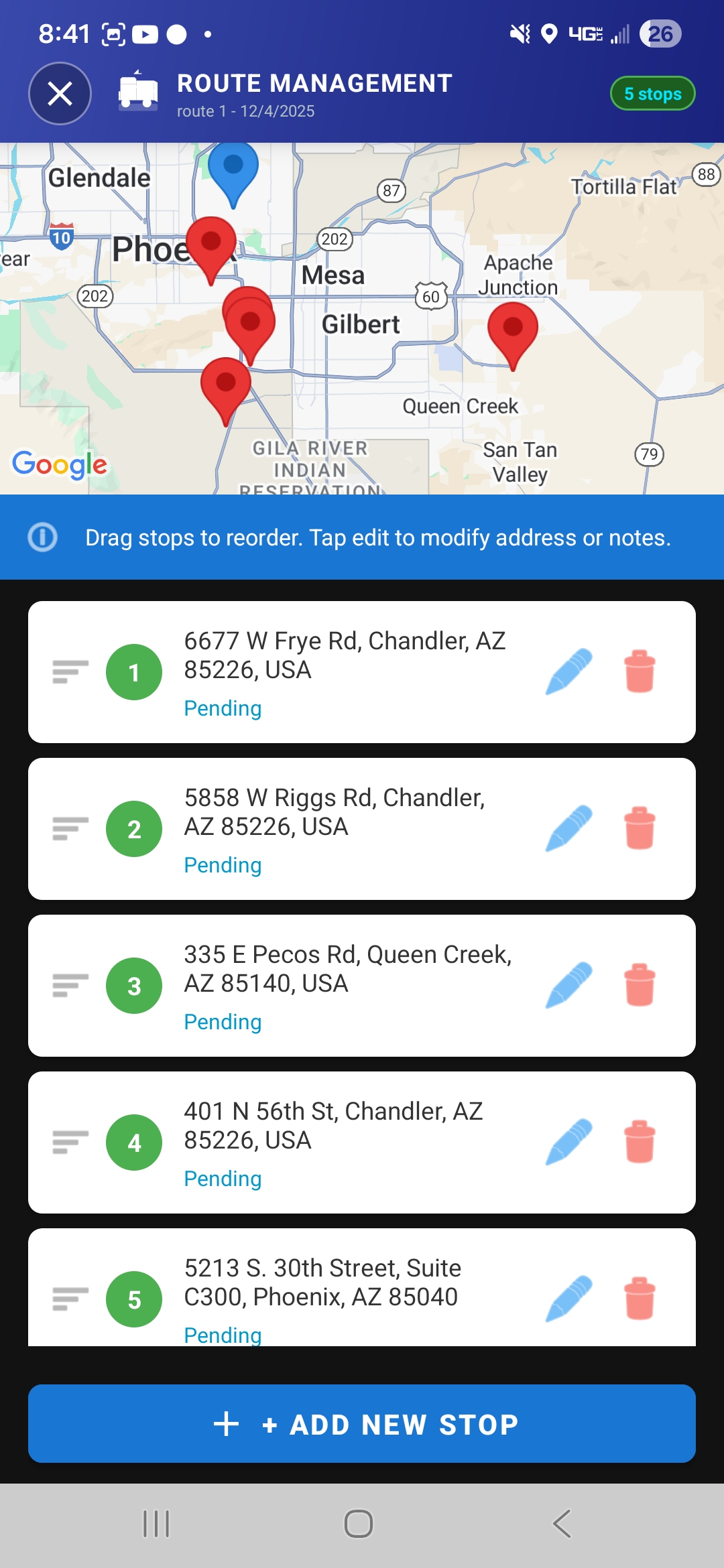Tap the location icon in the status bar
This screenshot has height=1568, width=724.
point(550,33)
